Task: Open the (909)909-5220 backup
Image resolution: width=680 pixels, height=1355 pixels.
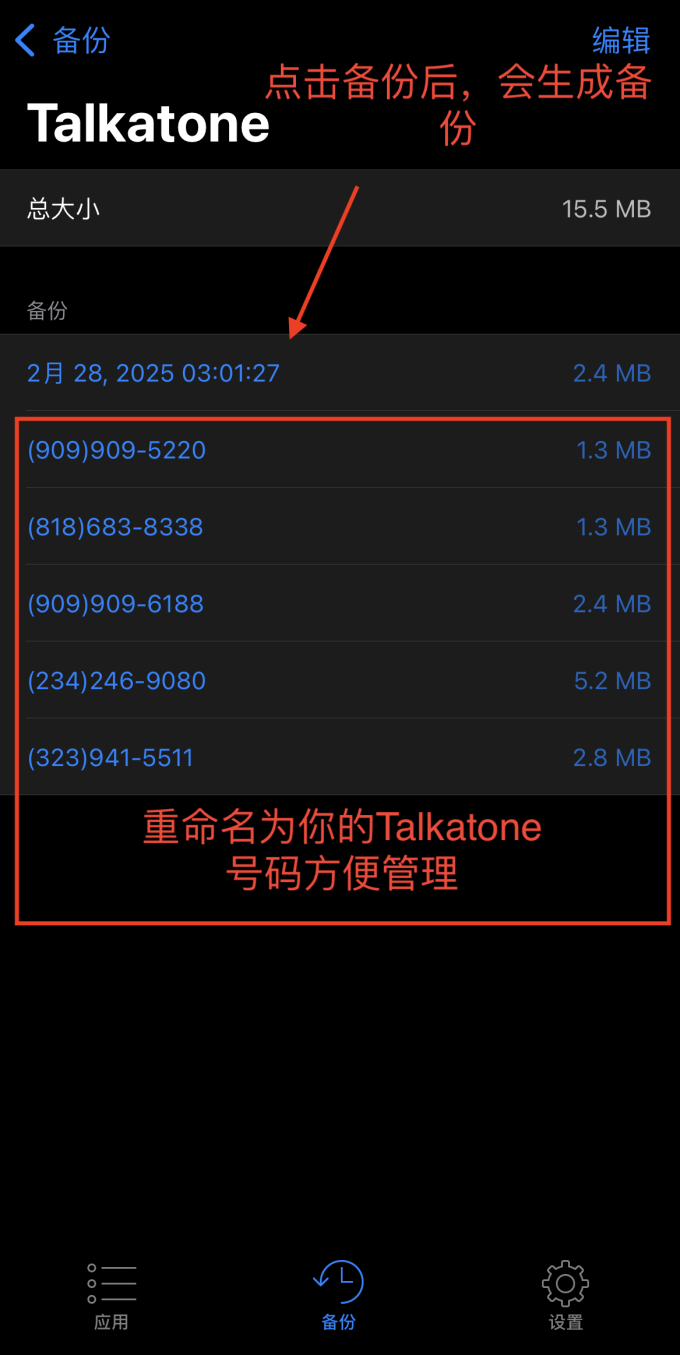Action: pos(340,450)
